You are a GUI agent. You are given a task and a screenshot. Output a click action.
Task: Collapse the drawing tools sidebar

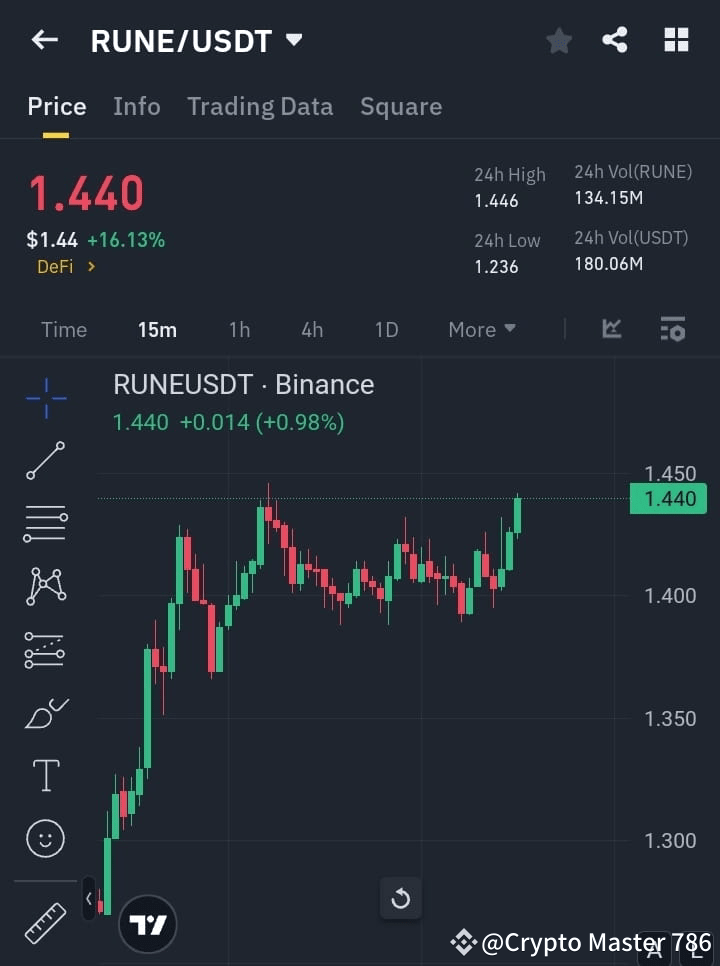[x=88, y=898]
